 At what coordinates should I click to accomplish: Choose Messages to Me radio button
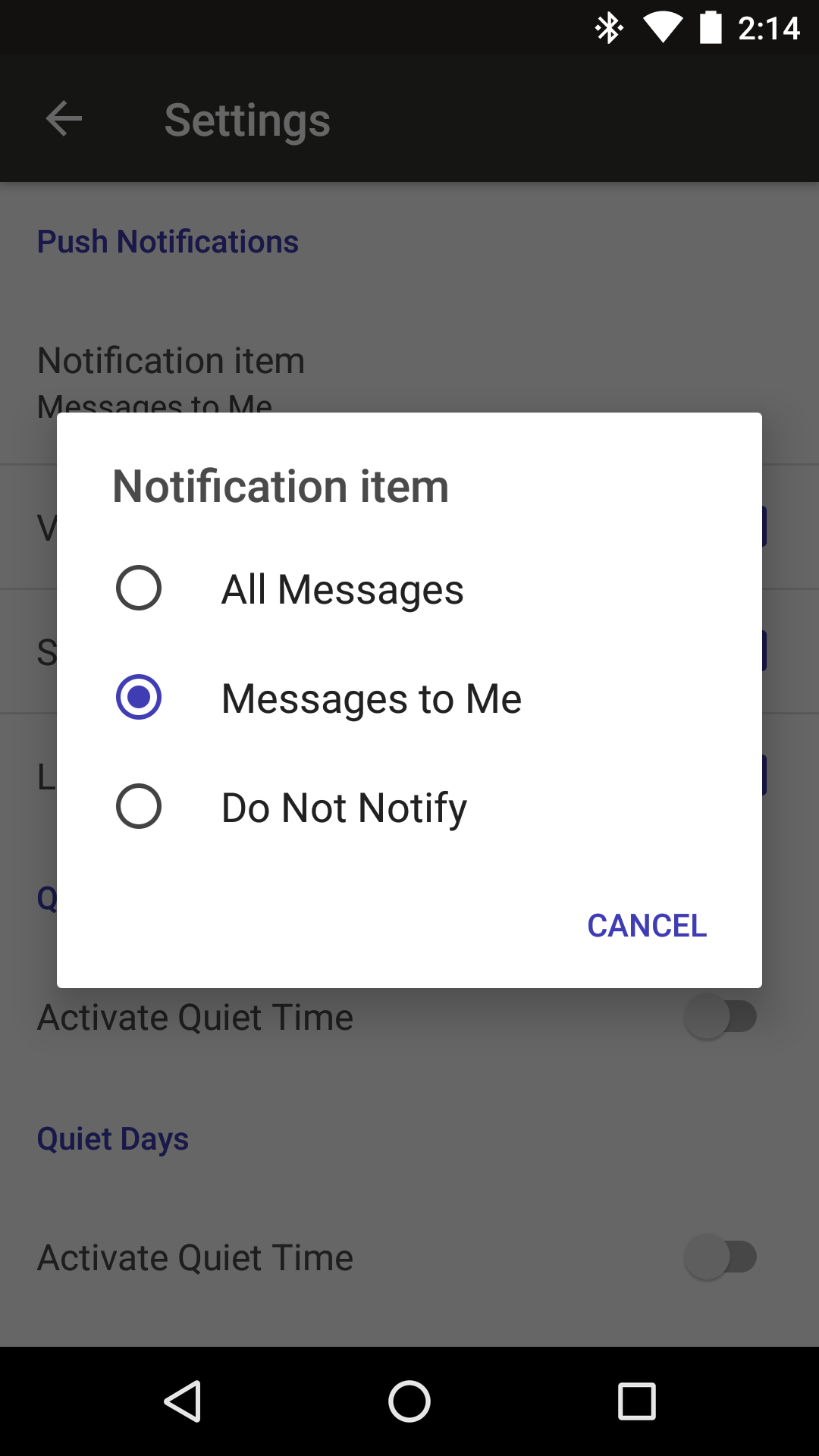coord(139,698)
